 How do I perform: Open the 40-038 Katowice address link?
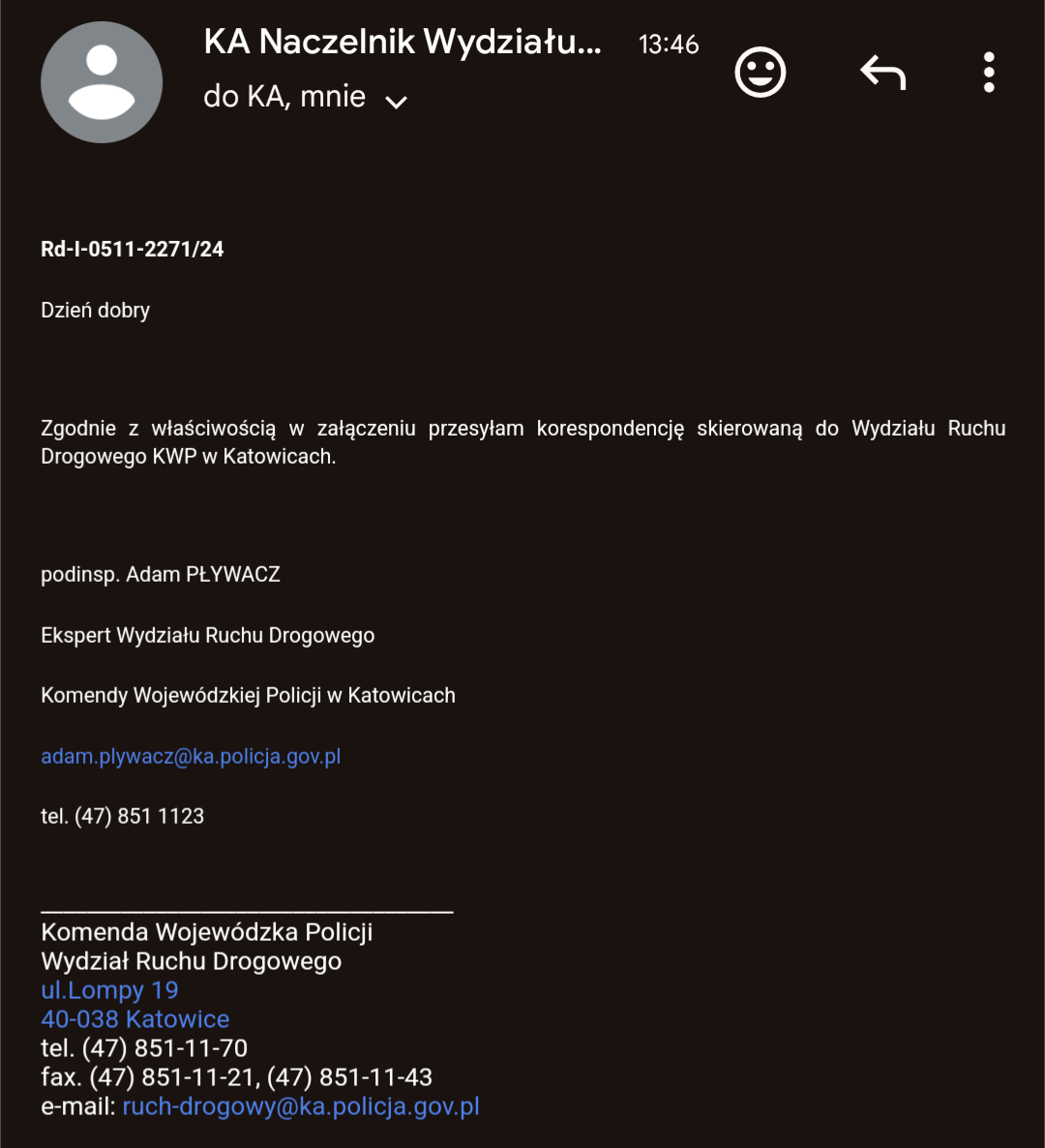(135, 1019)
